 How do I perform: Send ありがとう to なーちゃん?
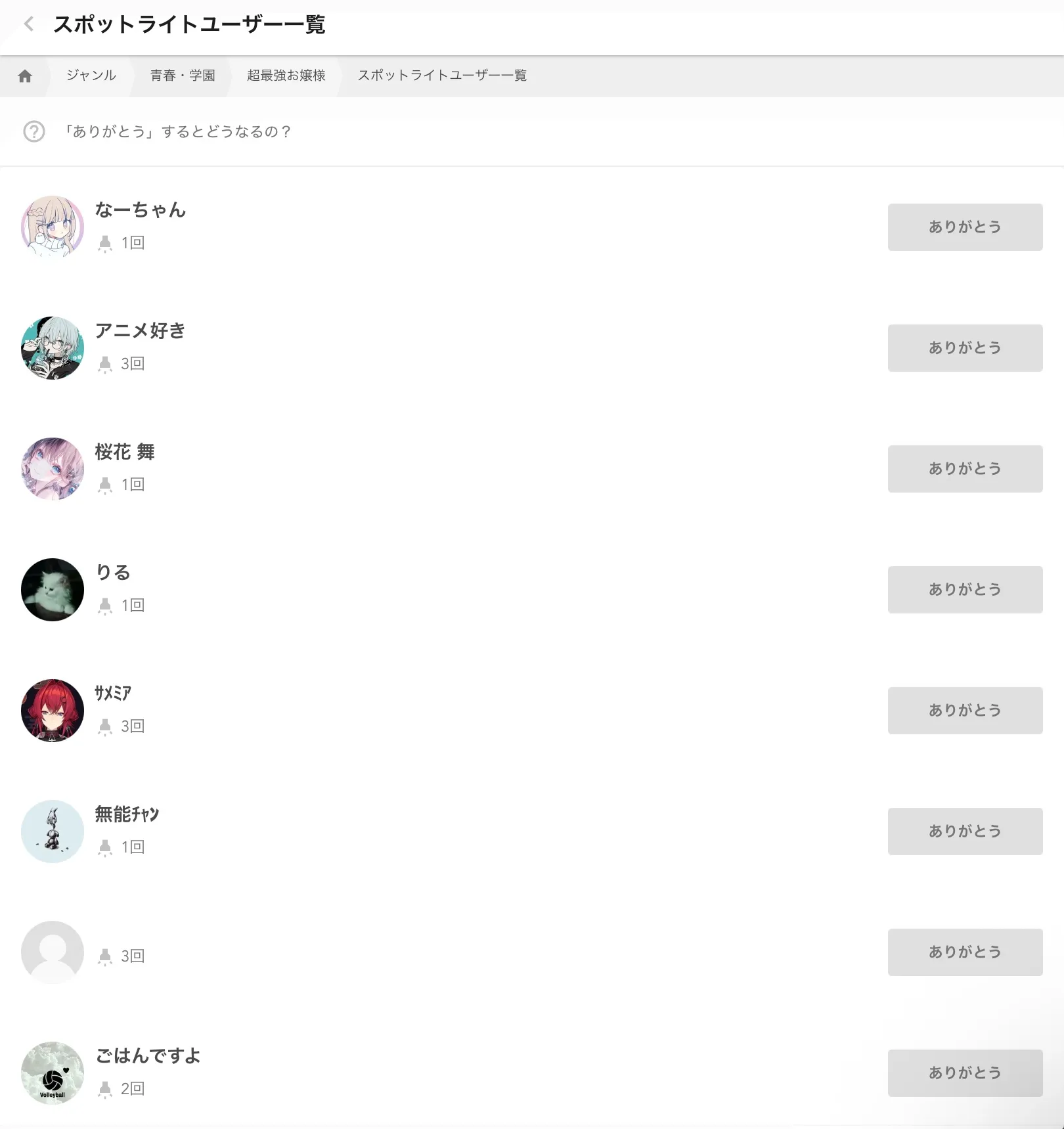(x=964, y=227)
